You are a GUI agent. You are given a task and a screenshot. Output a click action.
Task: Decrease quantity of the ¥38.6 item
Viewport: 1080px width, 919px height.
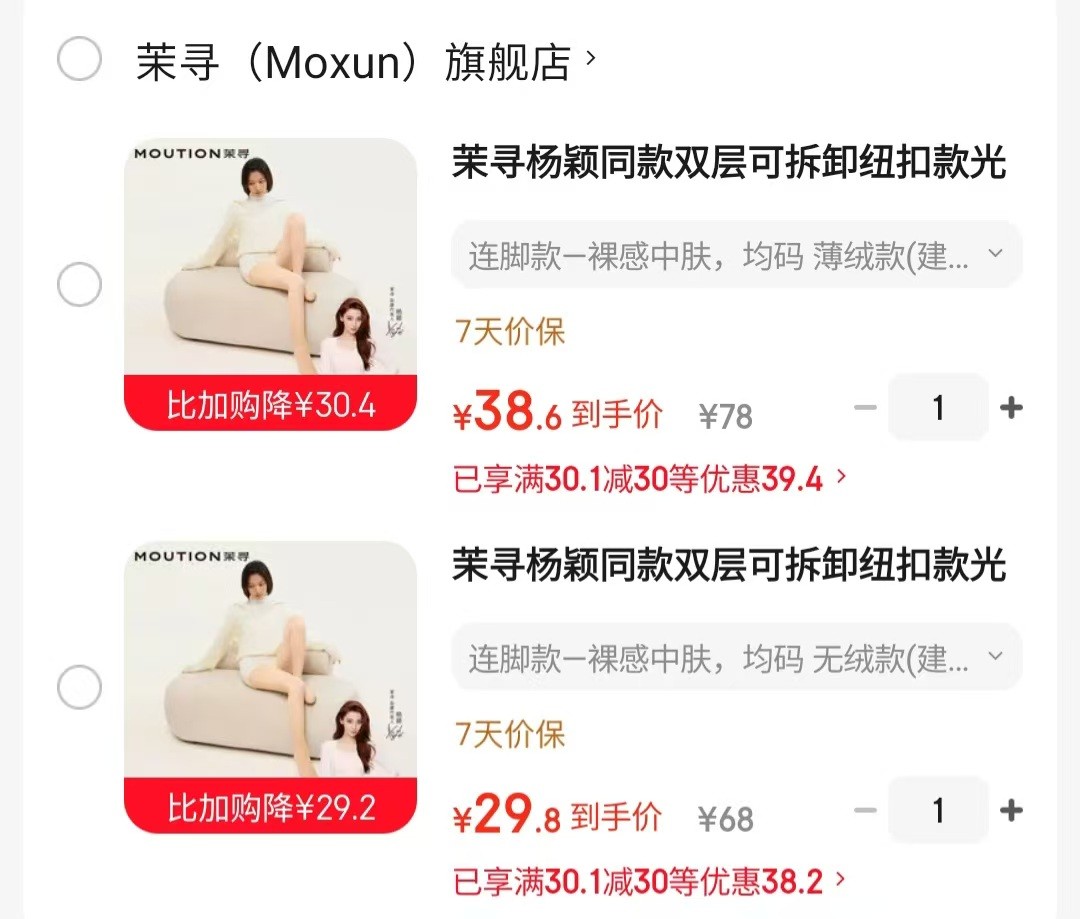tap(865, 408)
